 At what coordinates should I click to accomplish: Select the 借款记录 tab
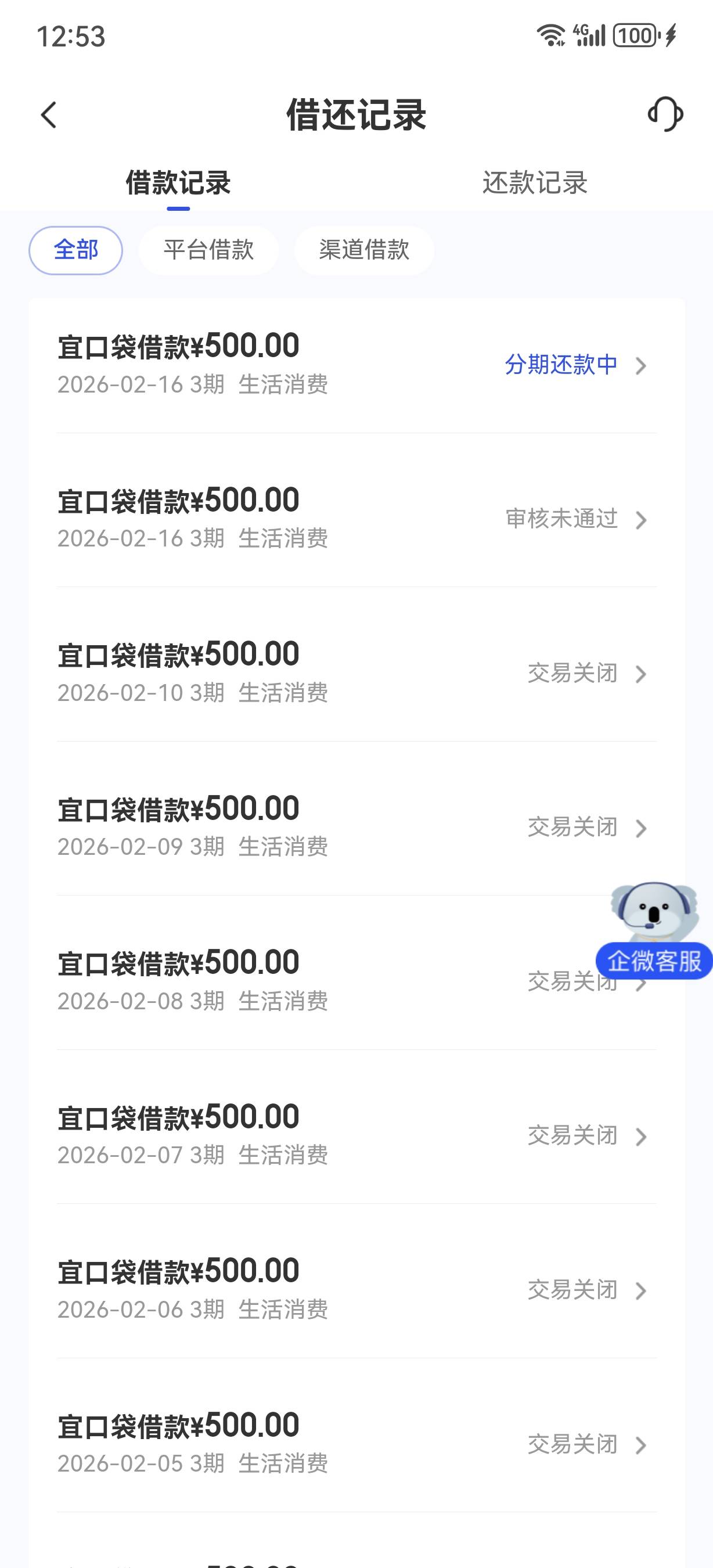(178, 182)
